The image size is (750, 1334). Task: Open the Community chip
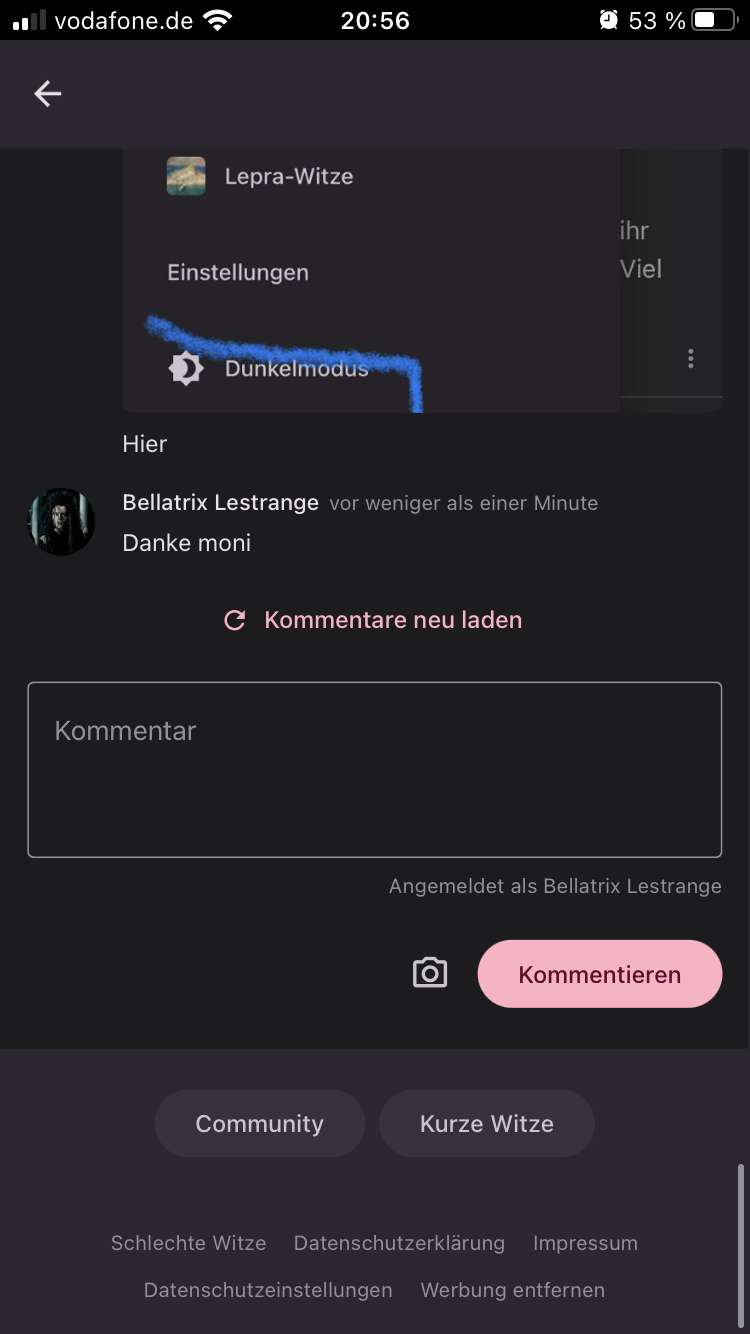259,1124
